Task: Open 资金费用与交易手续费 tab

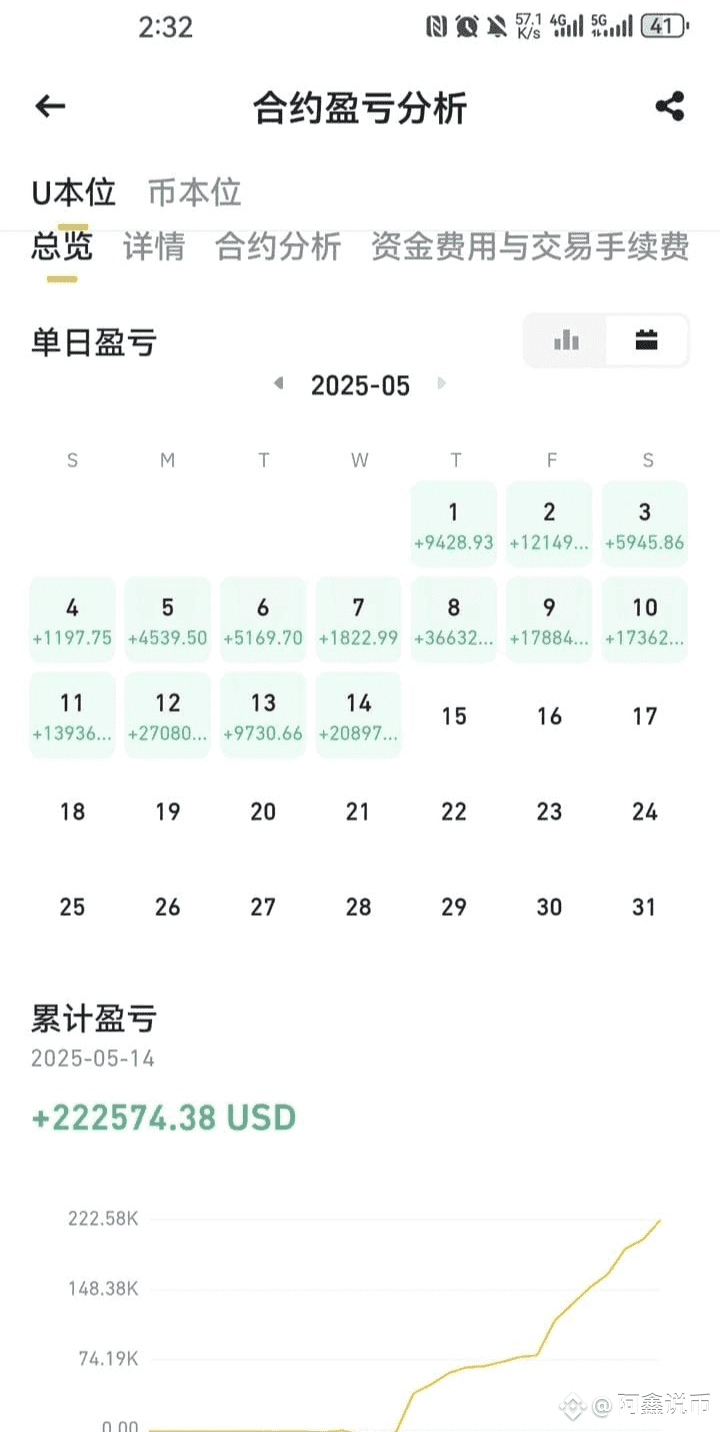Action: (530, 246)
